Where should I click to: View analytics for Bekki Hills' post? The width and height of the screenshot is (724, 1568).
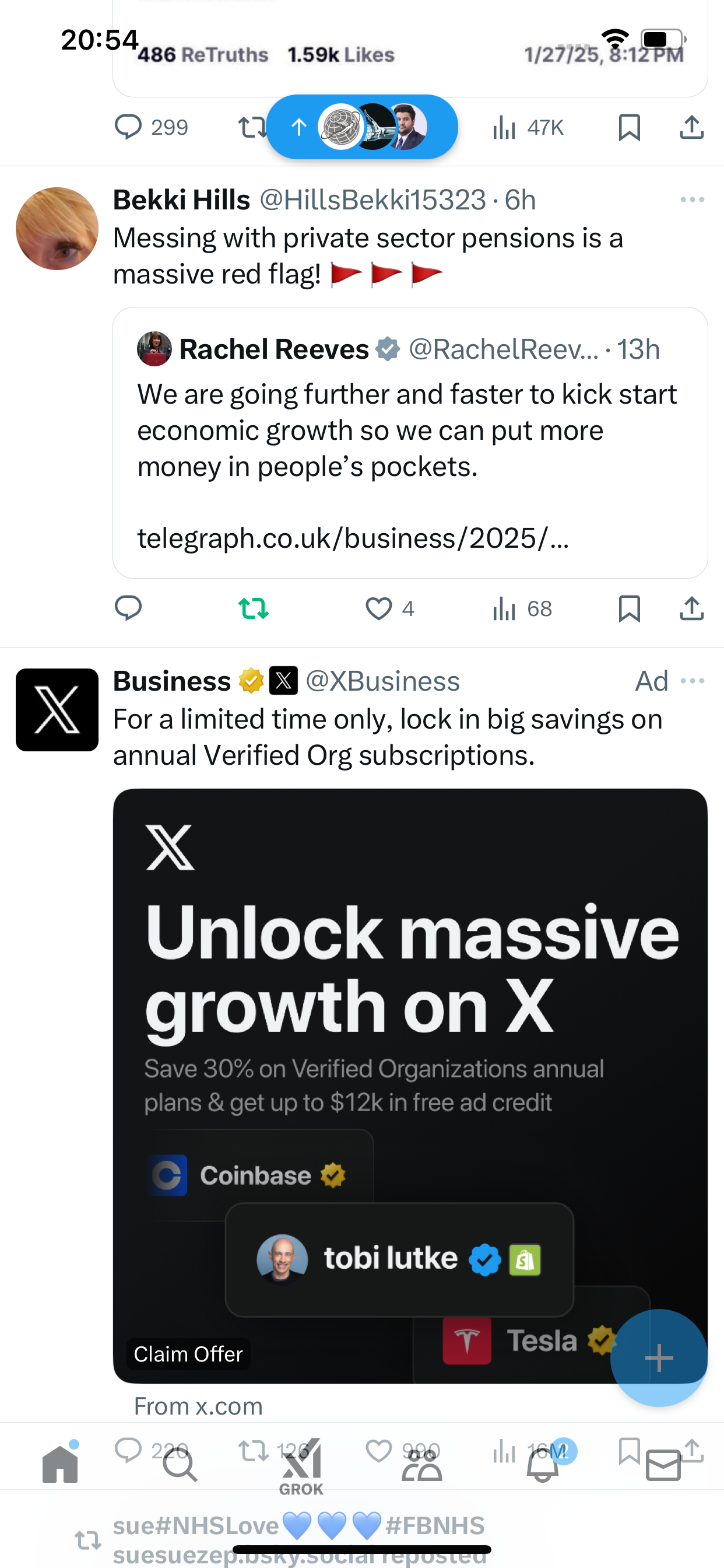tap(522, 608)
